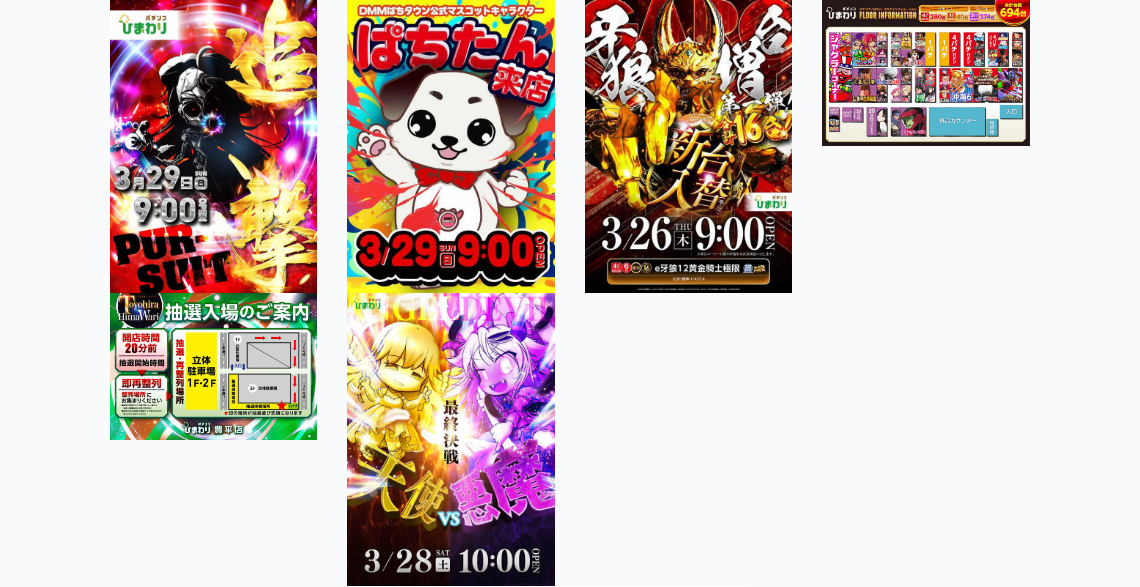Open the ぱちたん来店 3/29 poster
Screen dimensions: 1140x587
coord(450,140)
